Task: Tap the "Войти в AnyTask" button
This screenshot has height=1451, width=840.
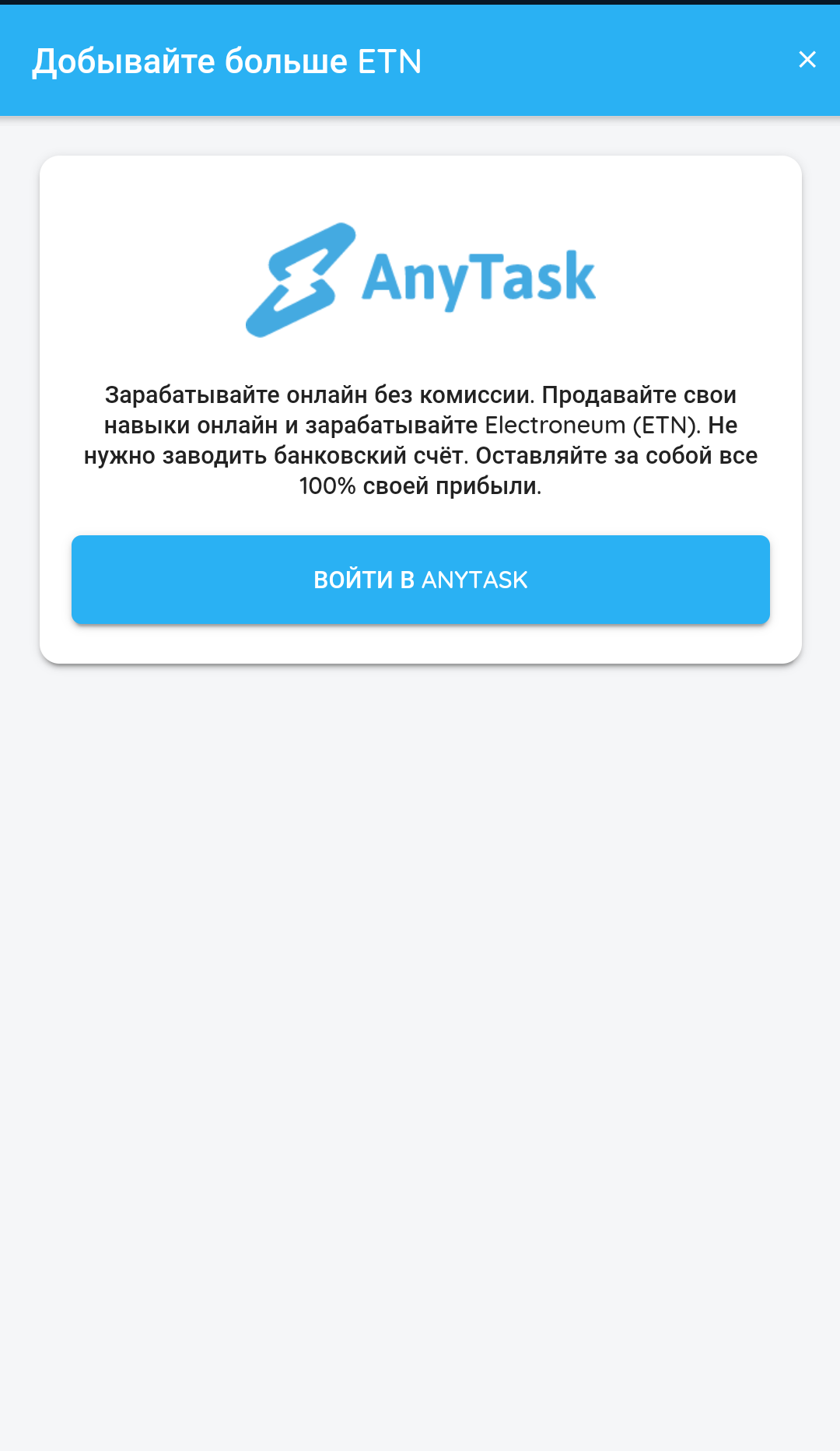Action: pyautogui.click(x=421, y=580)
